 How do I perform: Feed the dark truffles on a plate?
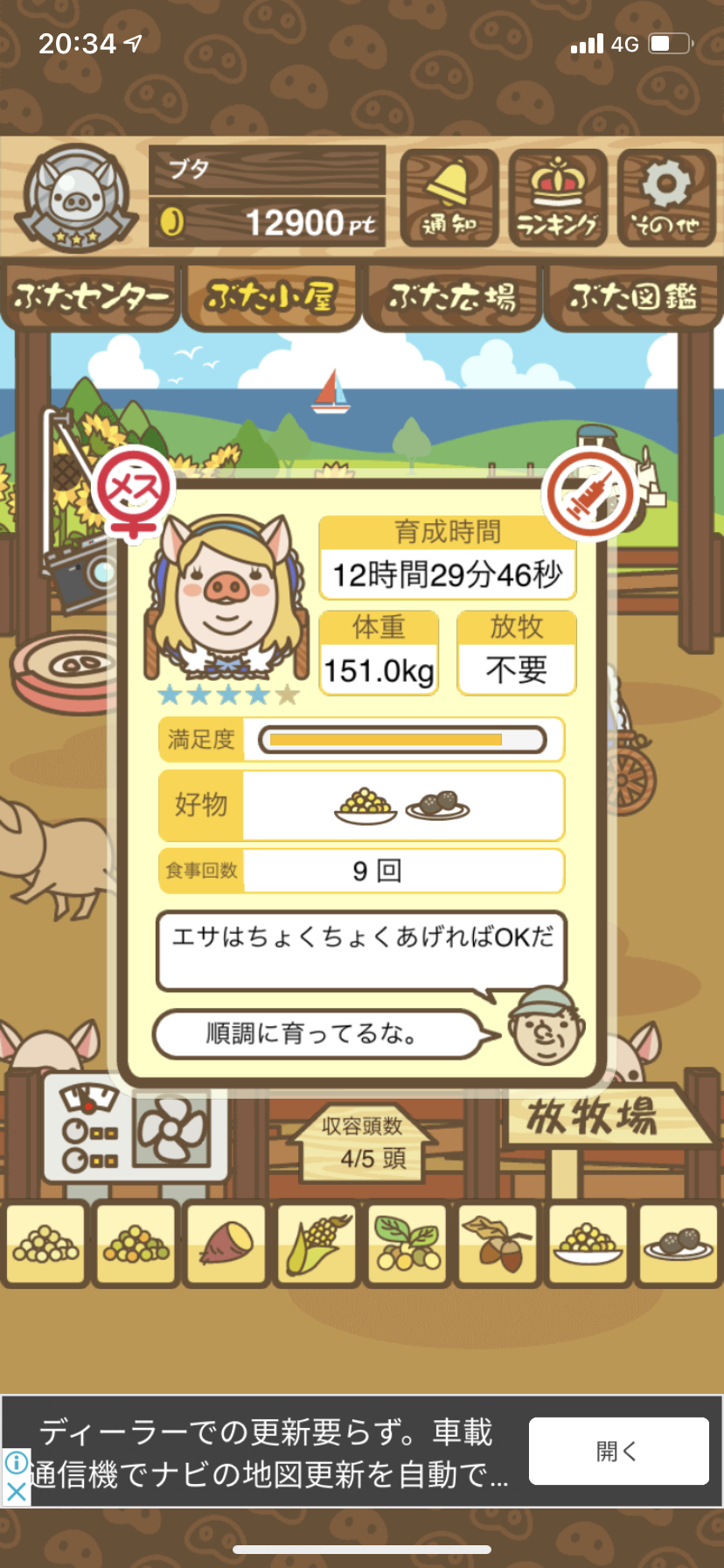tap(678, 1244)
